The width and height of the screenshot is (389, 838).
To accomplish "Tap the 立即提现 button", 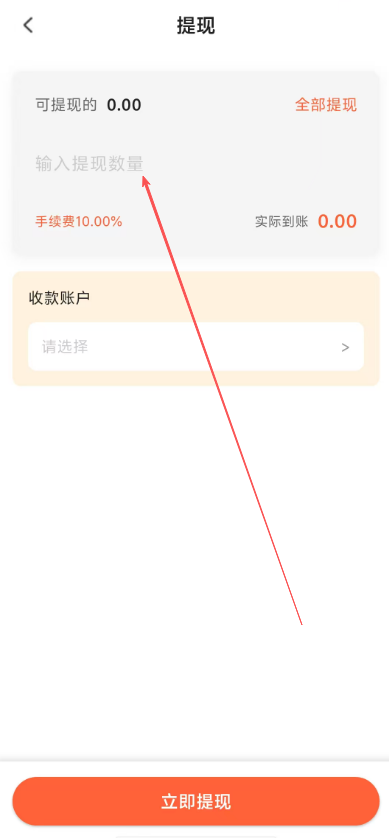I will click(x=196, y=802).
